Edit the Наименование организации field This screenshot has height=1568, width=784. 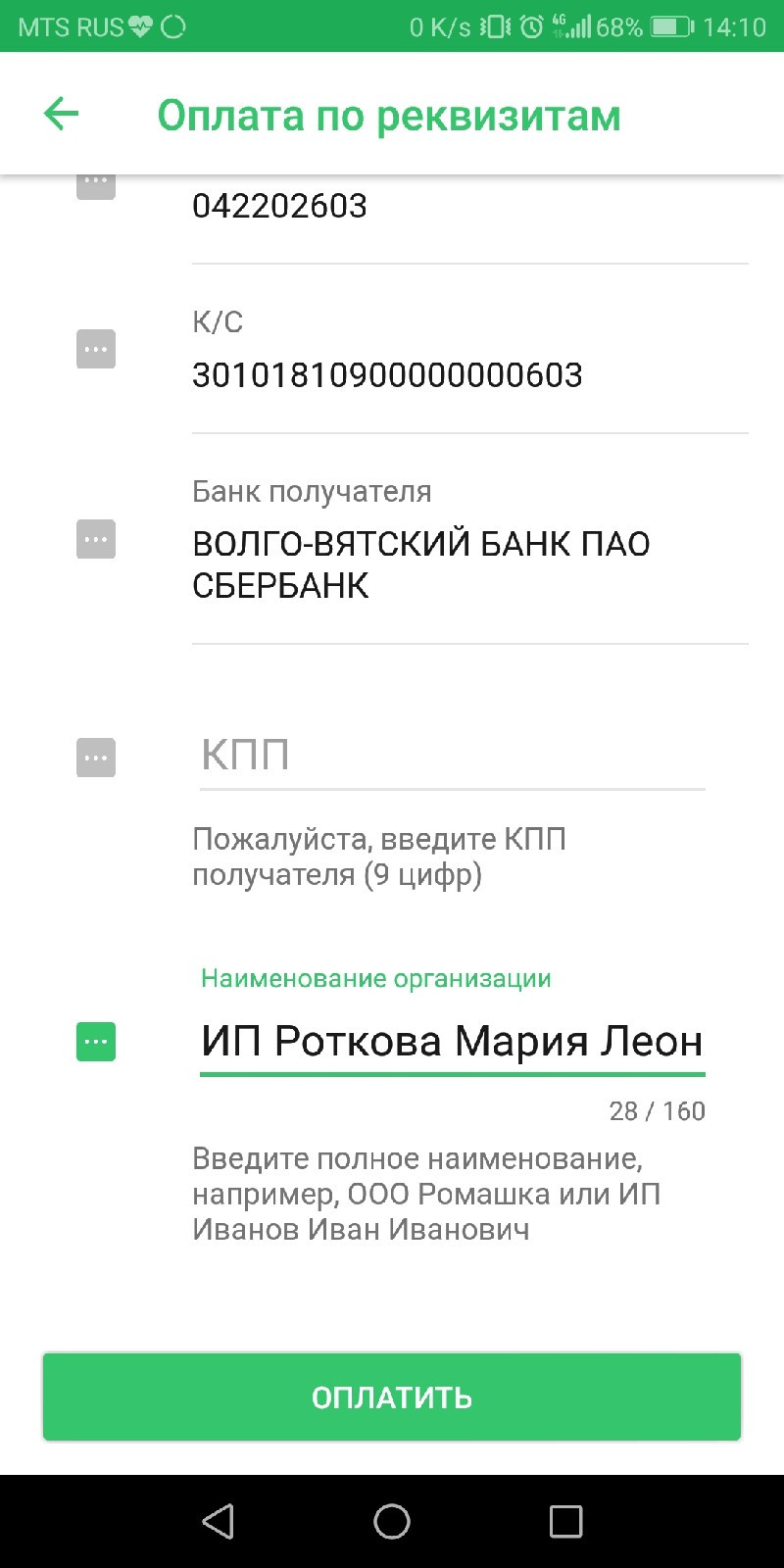pos(451,1041)
